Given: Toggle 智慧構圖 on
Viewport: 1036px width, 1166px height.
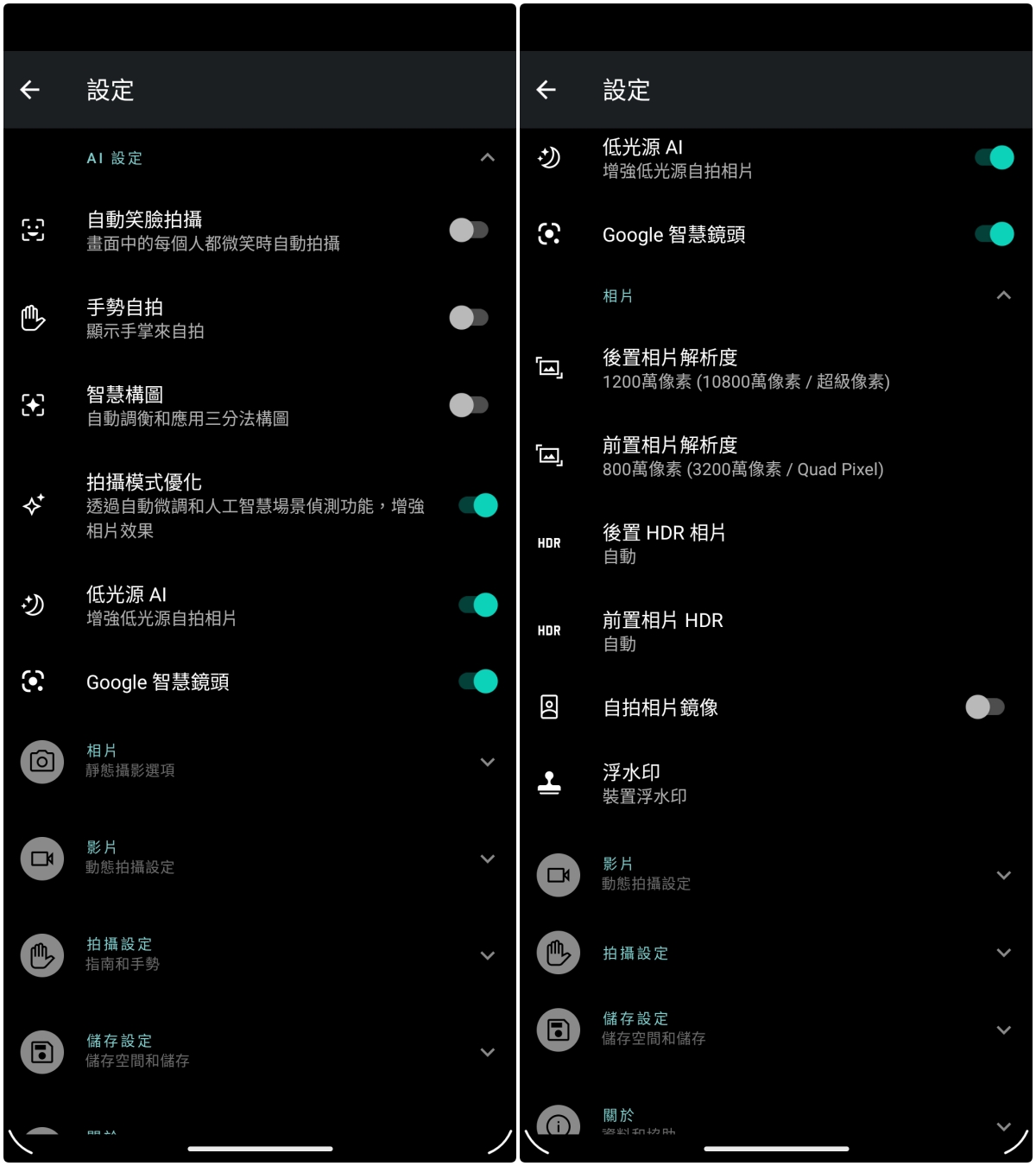Looking at the screenshot, I should click(x=469, y=405).
